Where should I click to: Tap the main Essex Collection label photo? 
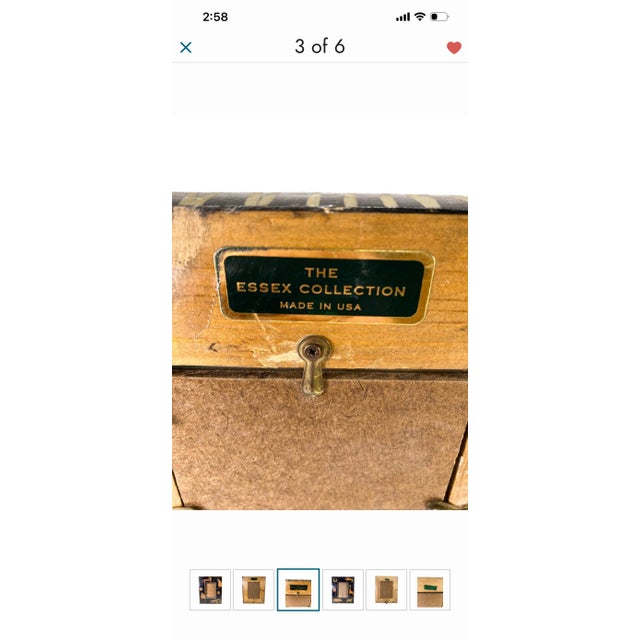point(320,350)
